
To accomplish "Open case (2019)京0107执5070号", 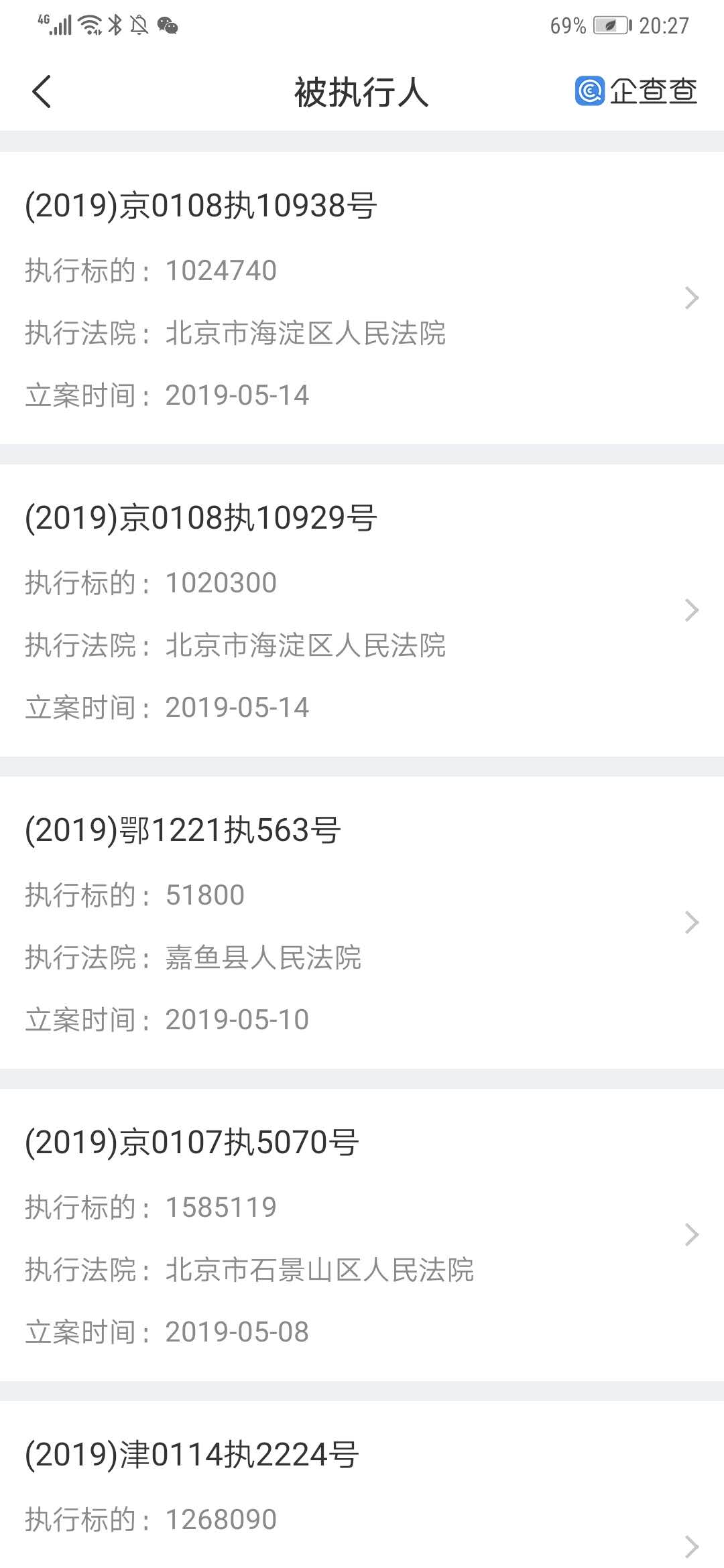I will pyautogui.click(x=362, y=1235).
